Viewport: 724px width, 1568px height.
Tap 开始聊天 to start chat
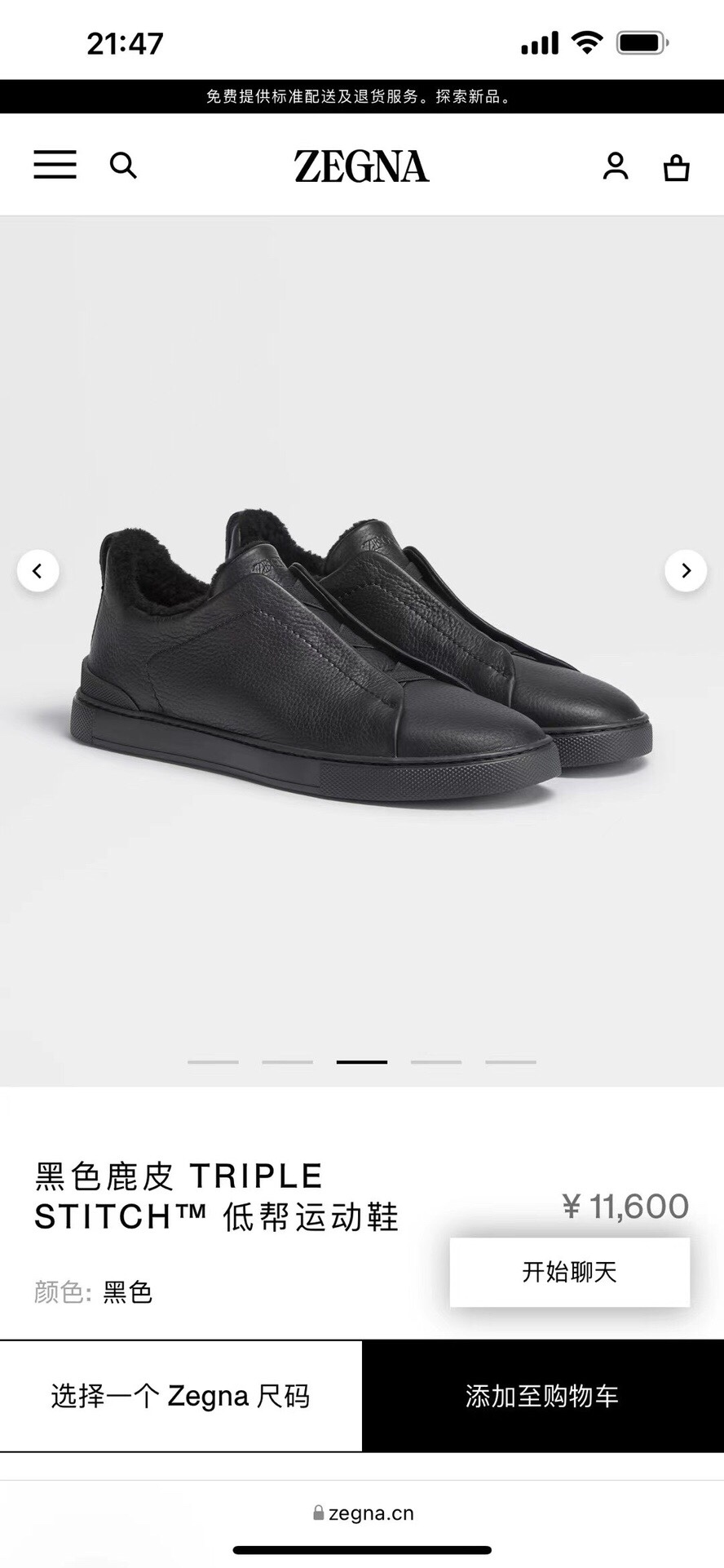[x=569, y=1272]
